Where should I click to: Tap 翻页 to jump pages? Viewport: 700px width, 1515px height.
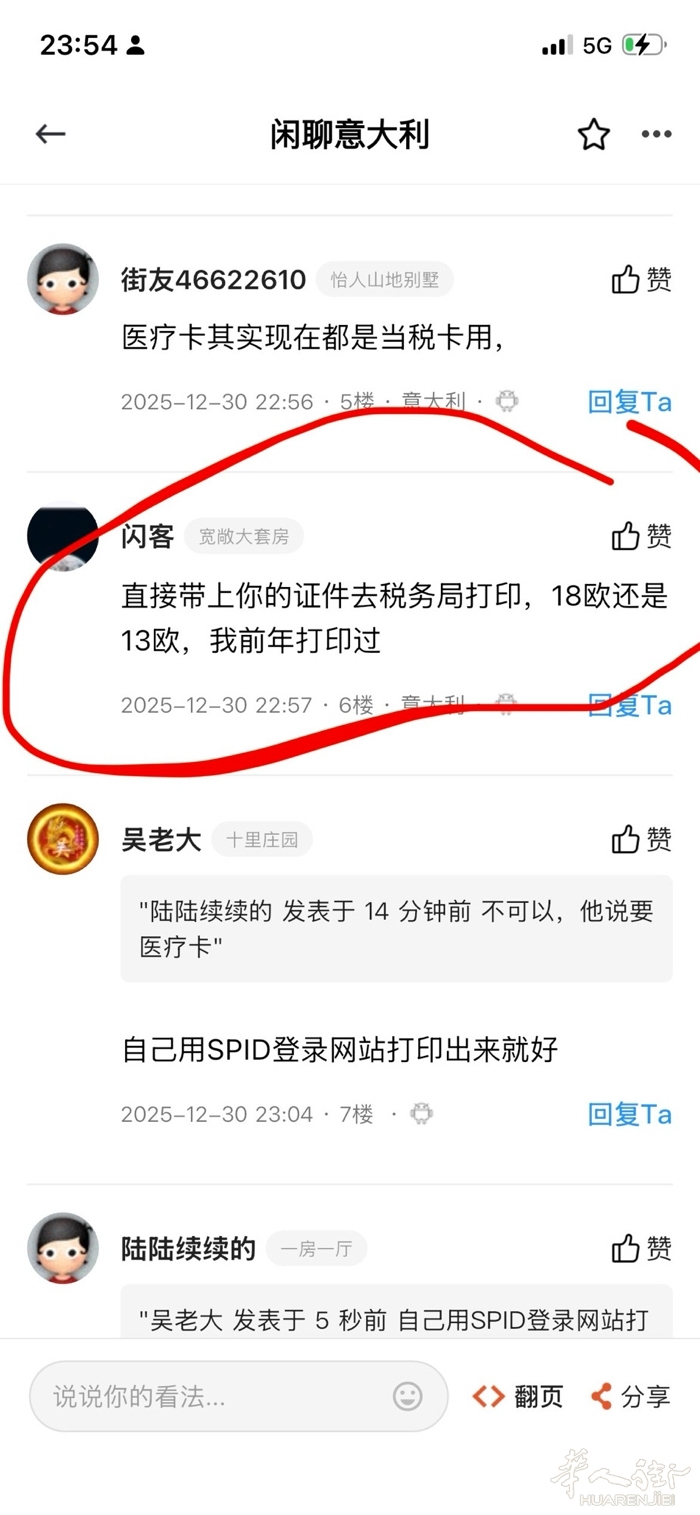pyautogui.click(x=518, y=1396)
